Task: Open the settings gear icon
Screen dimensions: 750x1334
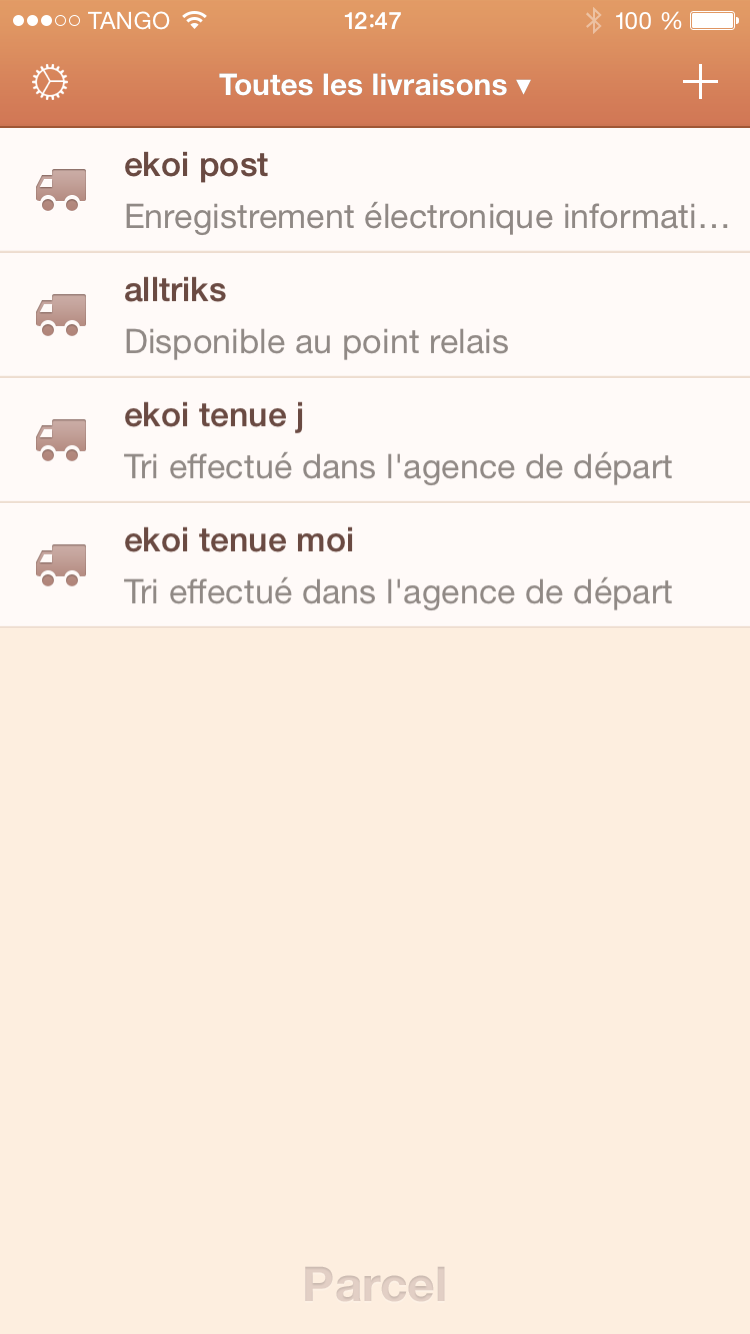Action: pos(50,83)
